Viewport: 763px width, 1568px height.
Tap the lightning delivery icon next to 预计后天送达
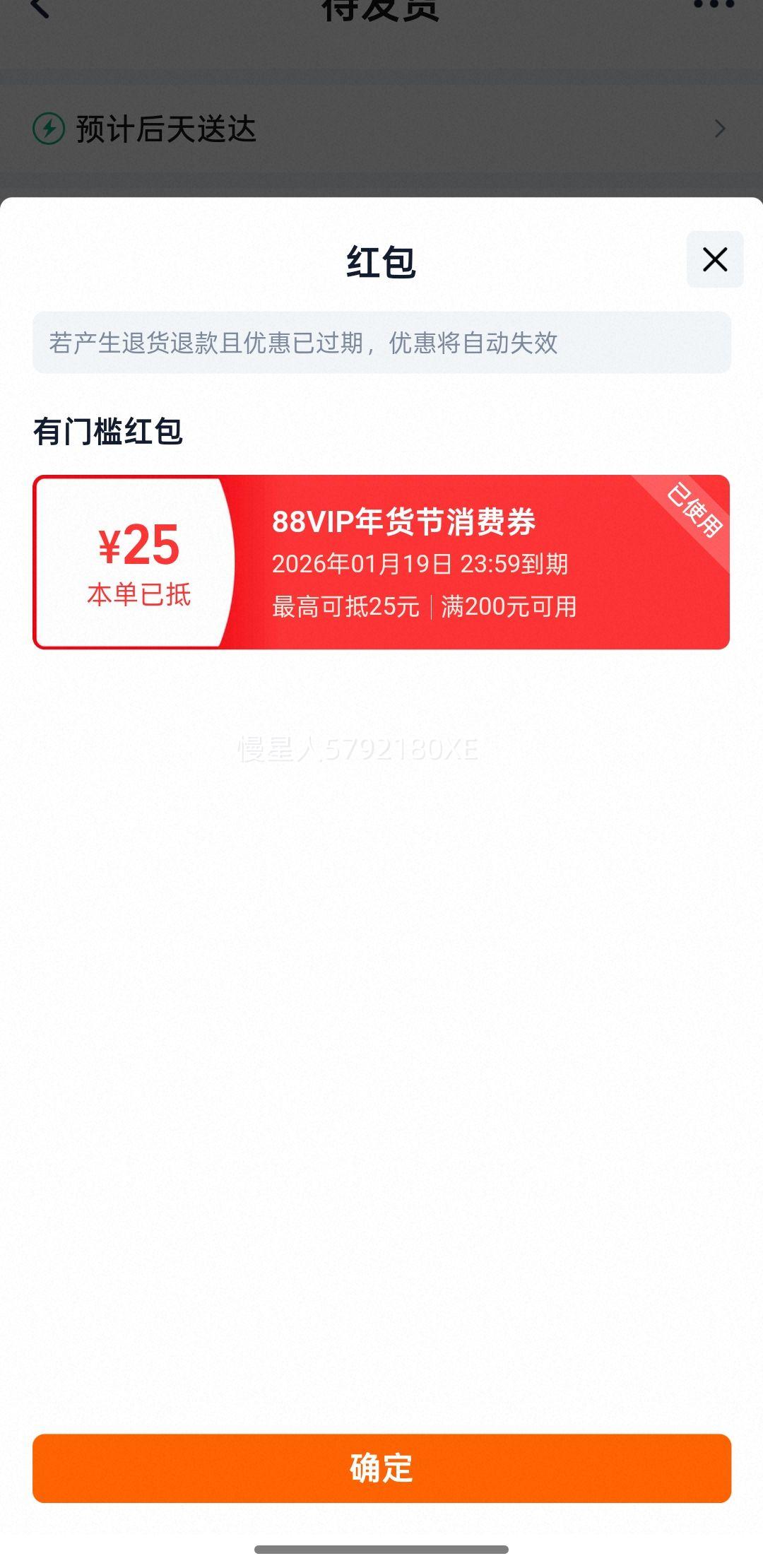click(x=48, y=129)
